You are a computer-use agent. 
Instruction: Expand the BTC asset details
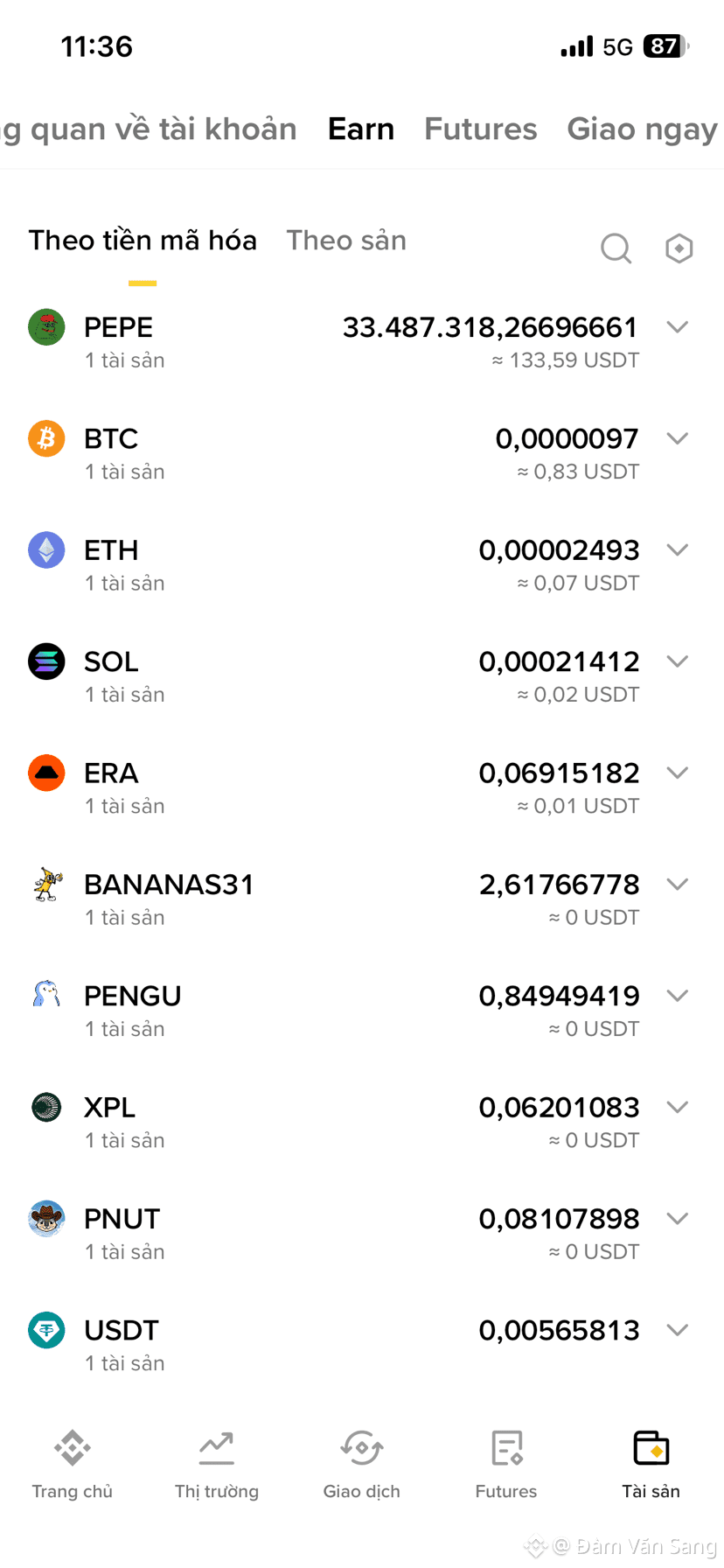677,438
